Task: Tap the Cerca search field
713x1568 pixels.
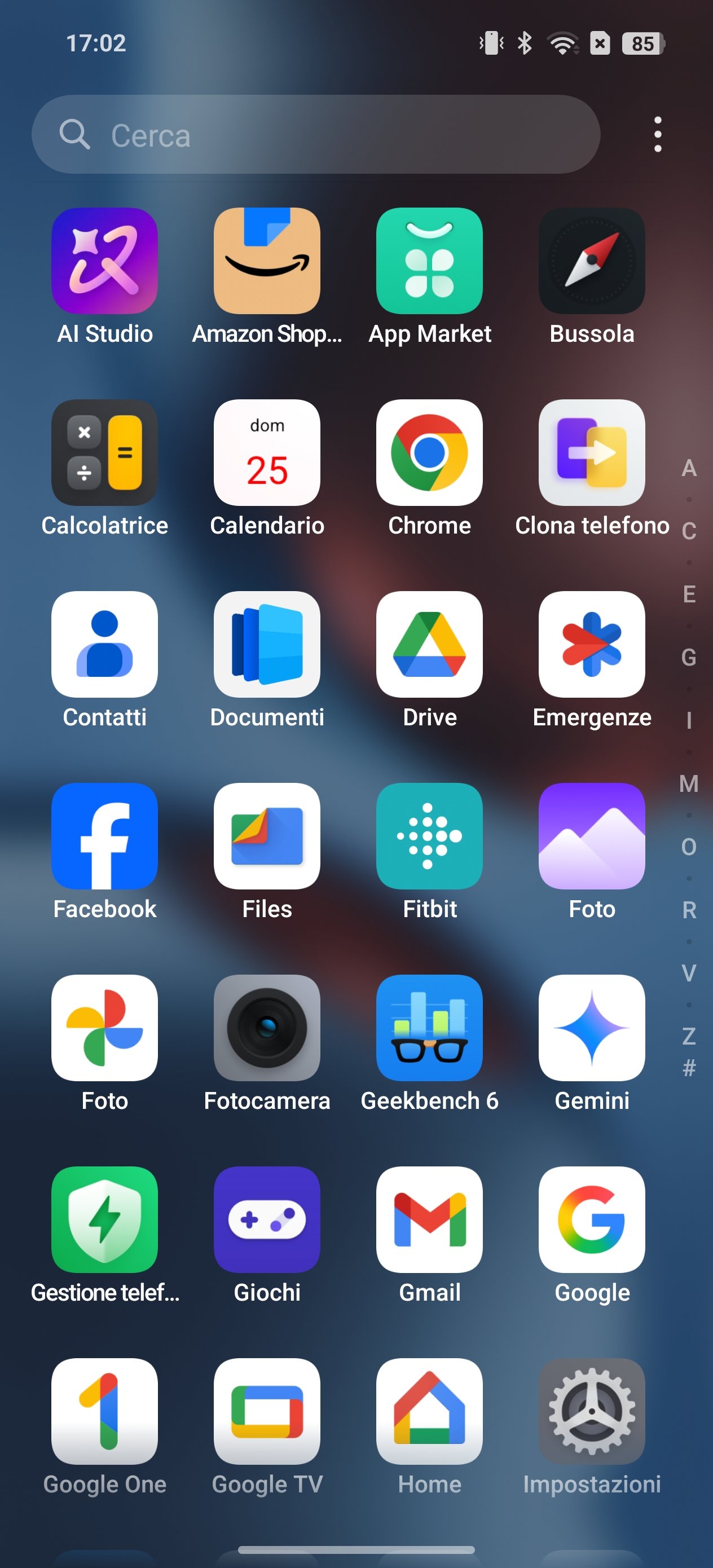Action: [315, 135]
